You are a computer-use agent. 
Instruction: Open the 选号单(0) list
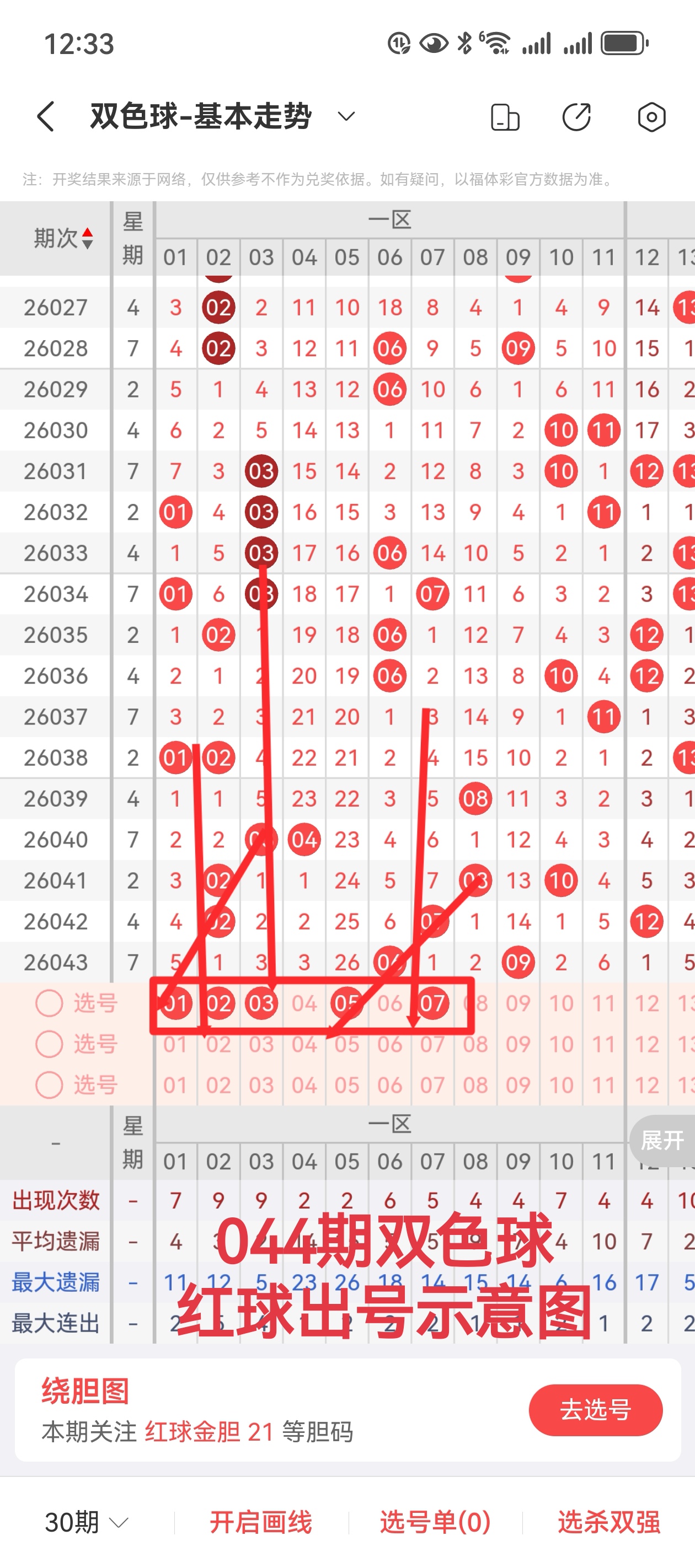(x=435, y=1522)
